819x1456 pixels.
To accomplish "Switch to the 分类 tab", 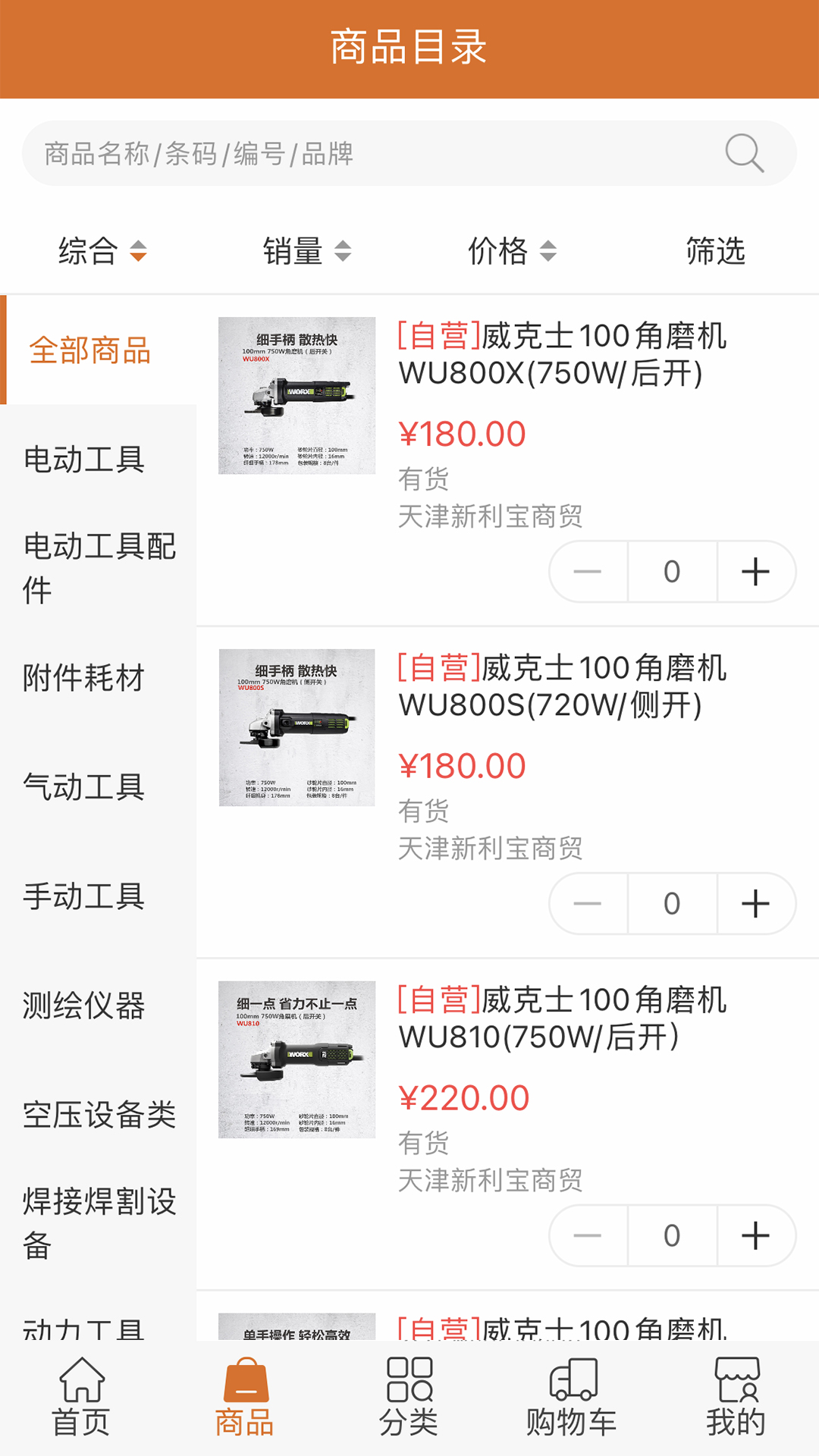I will [409, 1398].
